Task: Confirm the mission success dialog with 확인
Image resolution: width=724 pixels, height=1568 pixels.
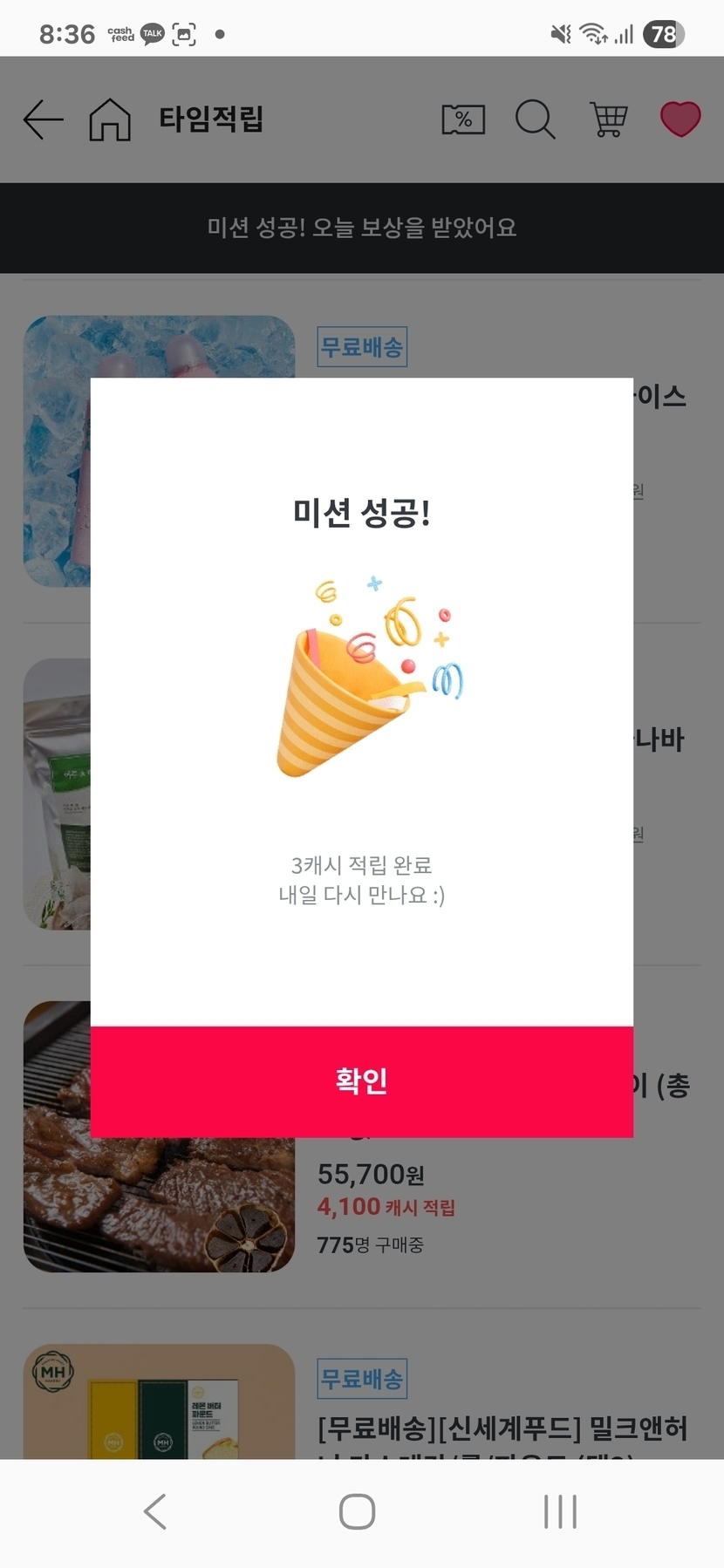Action: coord(361,1081)
